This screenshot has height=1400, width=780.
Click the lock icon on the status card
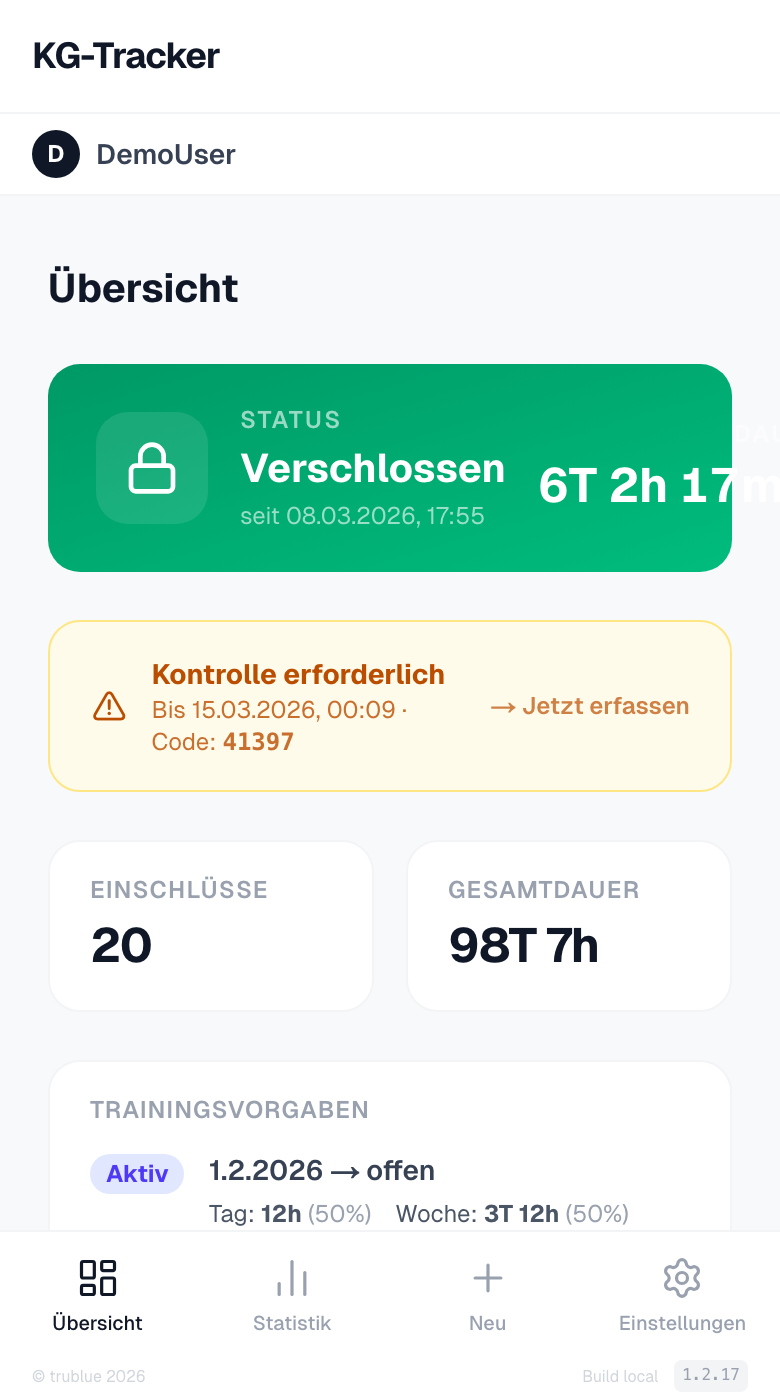[x=152, y=468]
